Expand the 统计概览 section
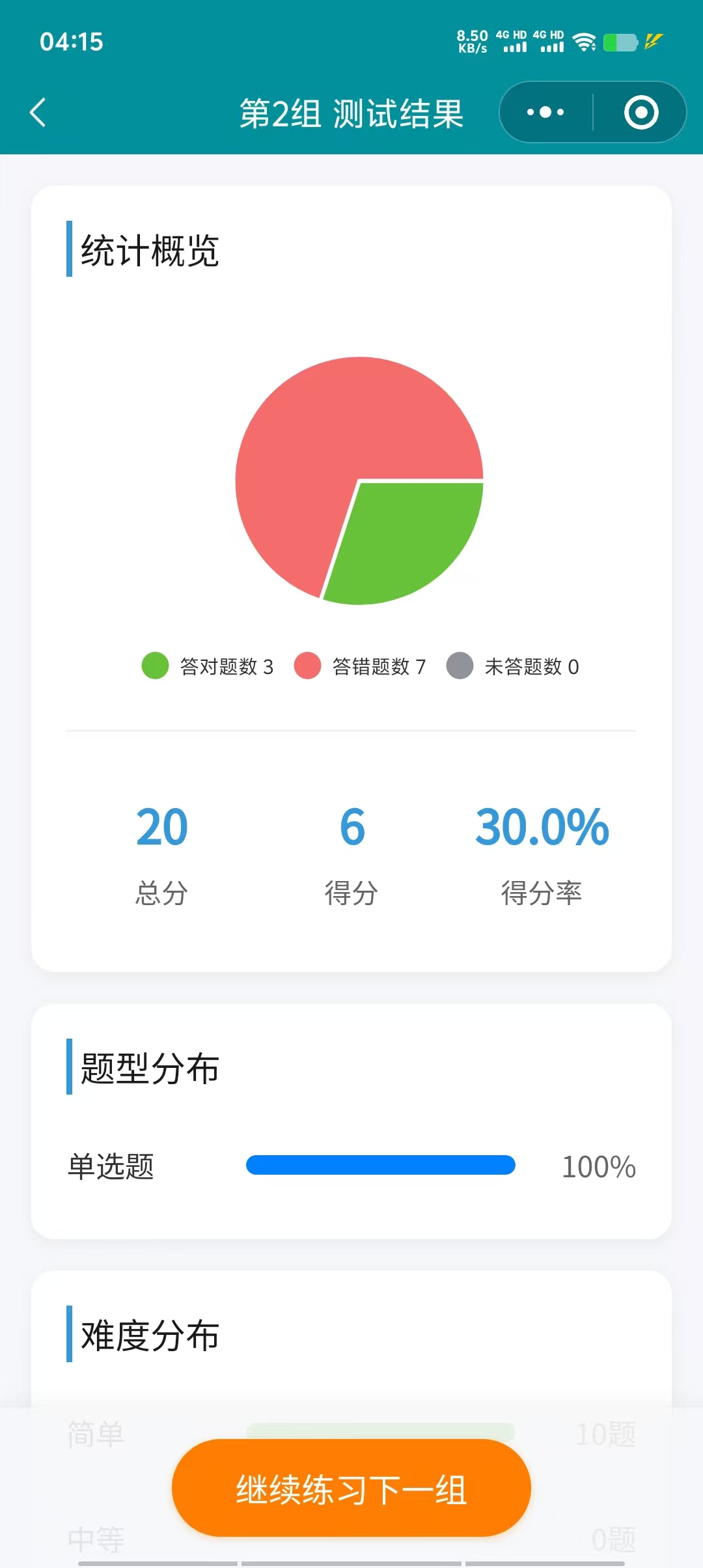Image resolution: width=703 pixels, height=1568 pixels. tap(150, 249)
